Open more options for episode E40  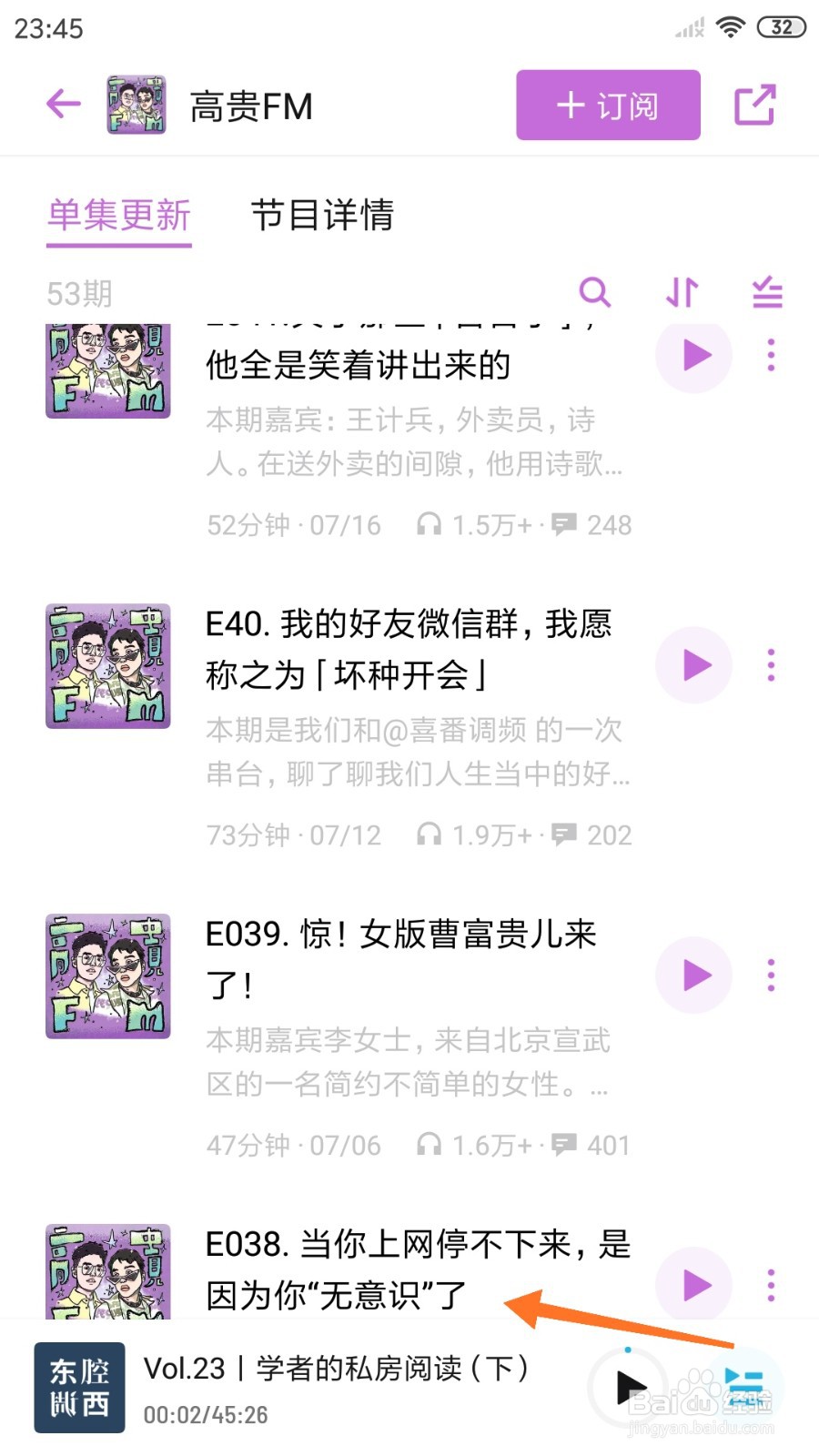point(771,665)
